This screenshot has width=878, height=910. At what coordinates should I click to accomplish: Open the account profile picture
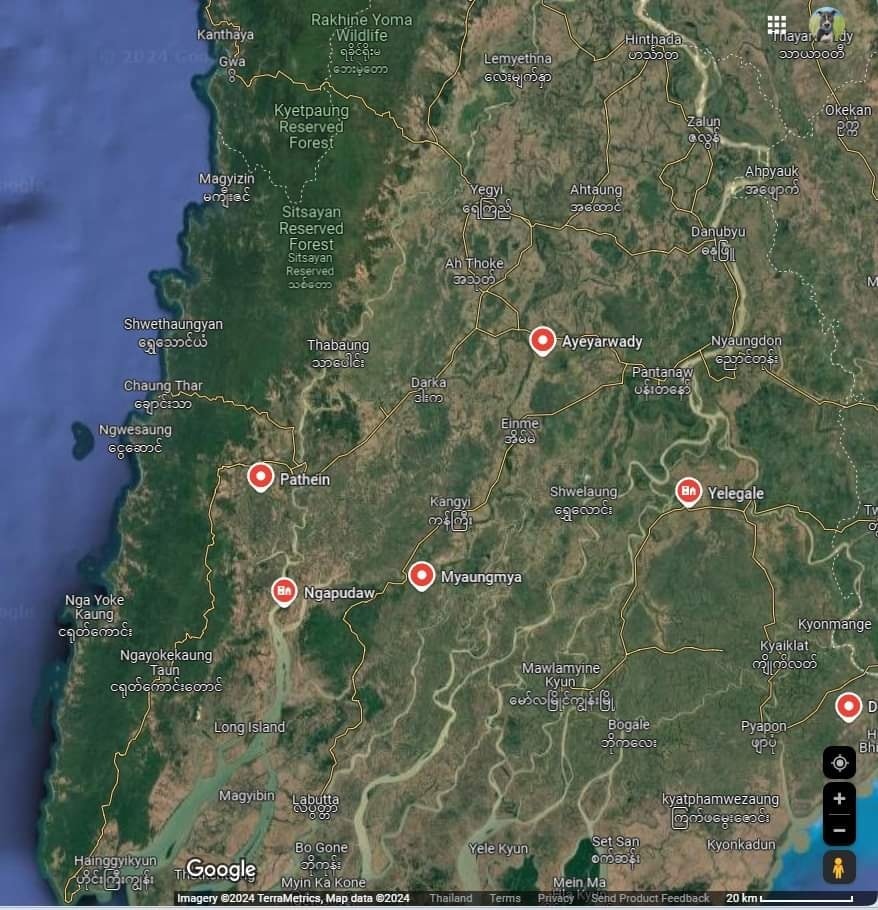pos(827,24)
